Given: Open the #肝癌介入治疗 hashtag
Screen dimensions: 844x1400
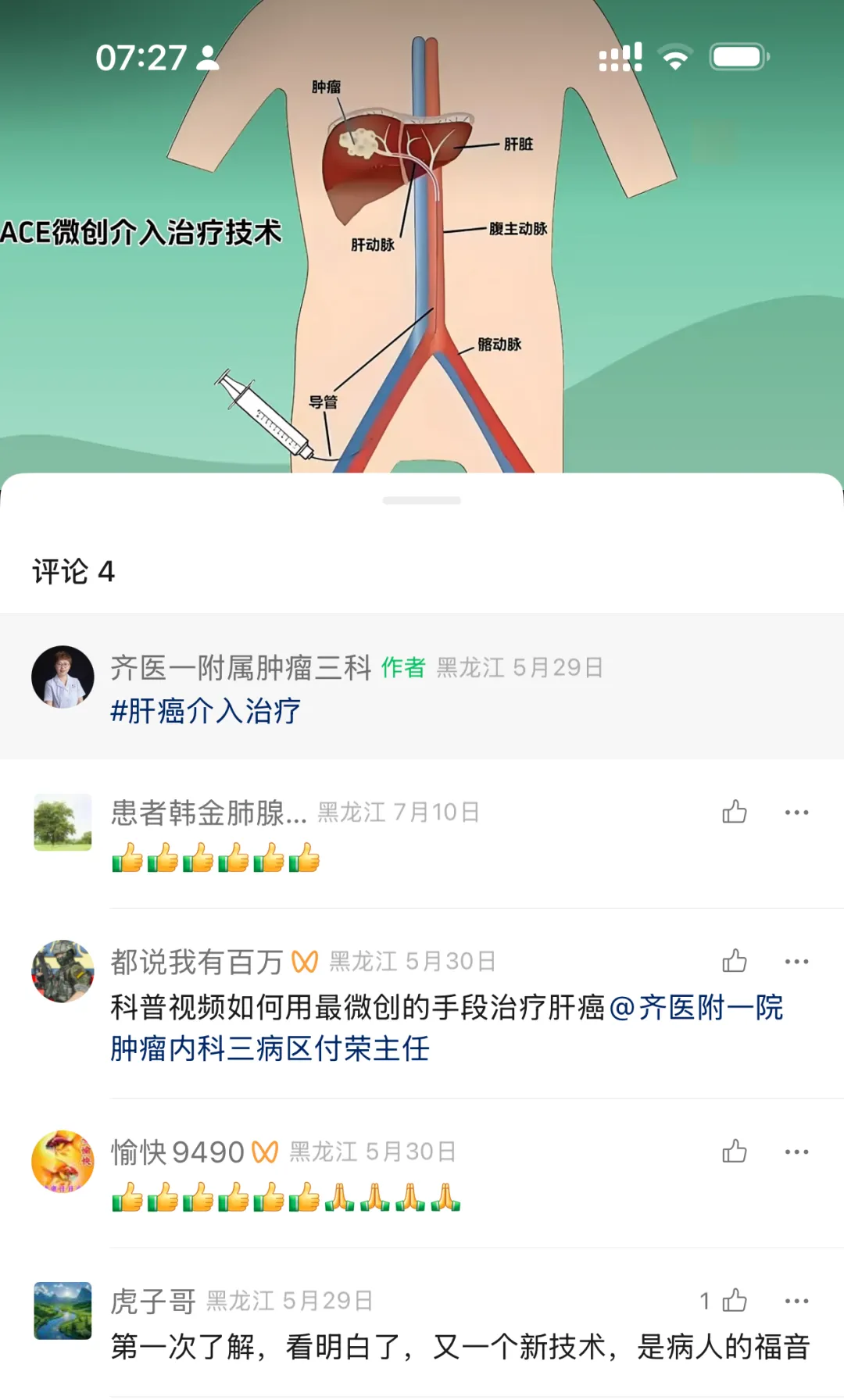Looking at the screenshot, I should coord(206,711).
